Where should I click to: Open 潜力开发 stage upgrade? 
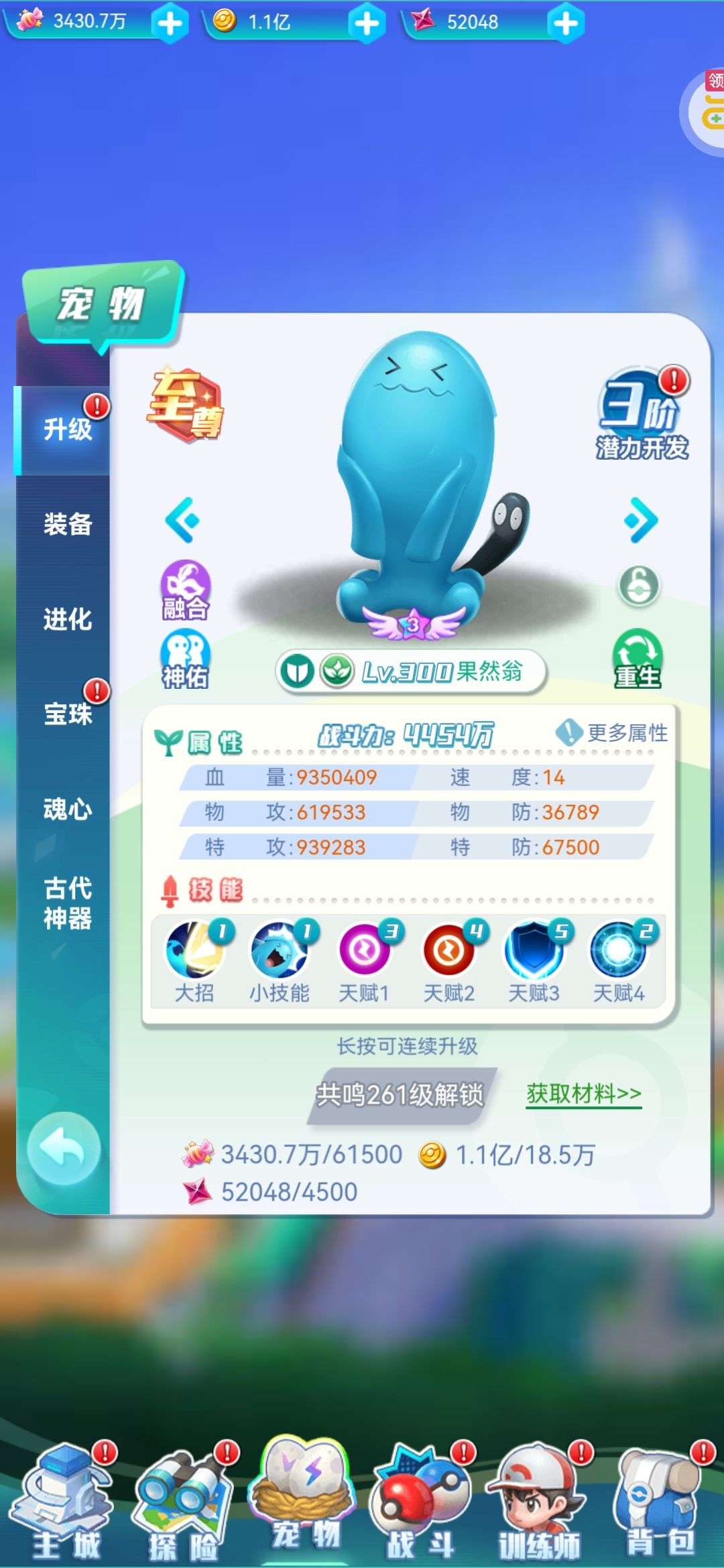pos(642,414)
